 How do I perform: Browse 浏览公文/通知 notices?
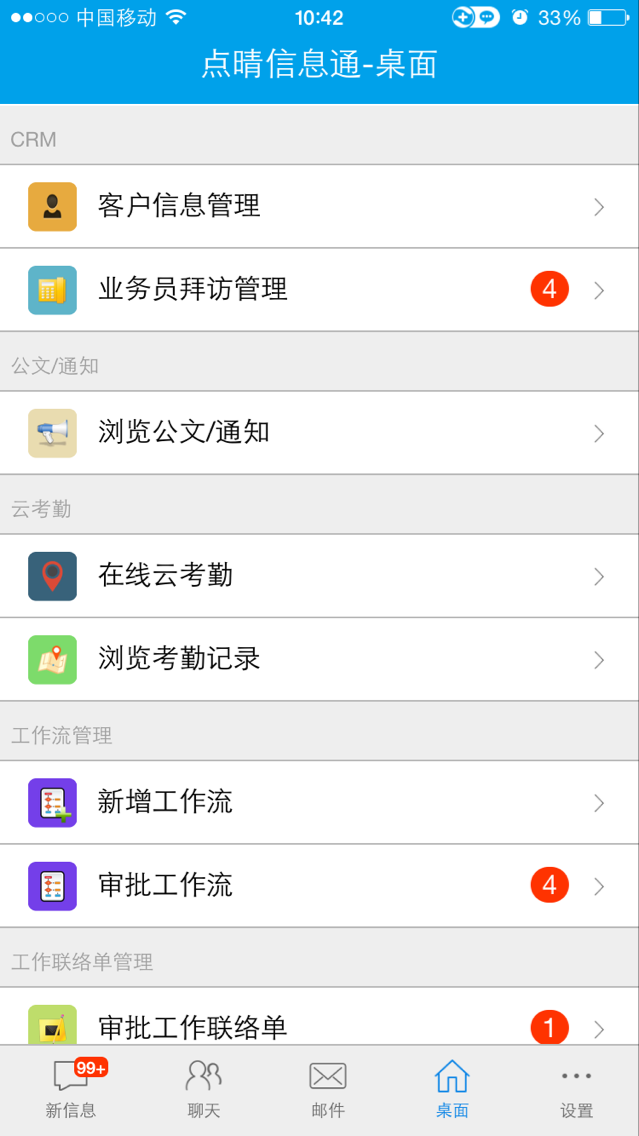tap(319, 433)
